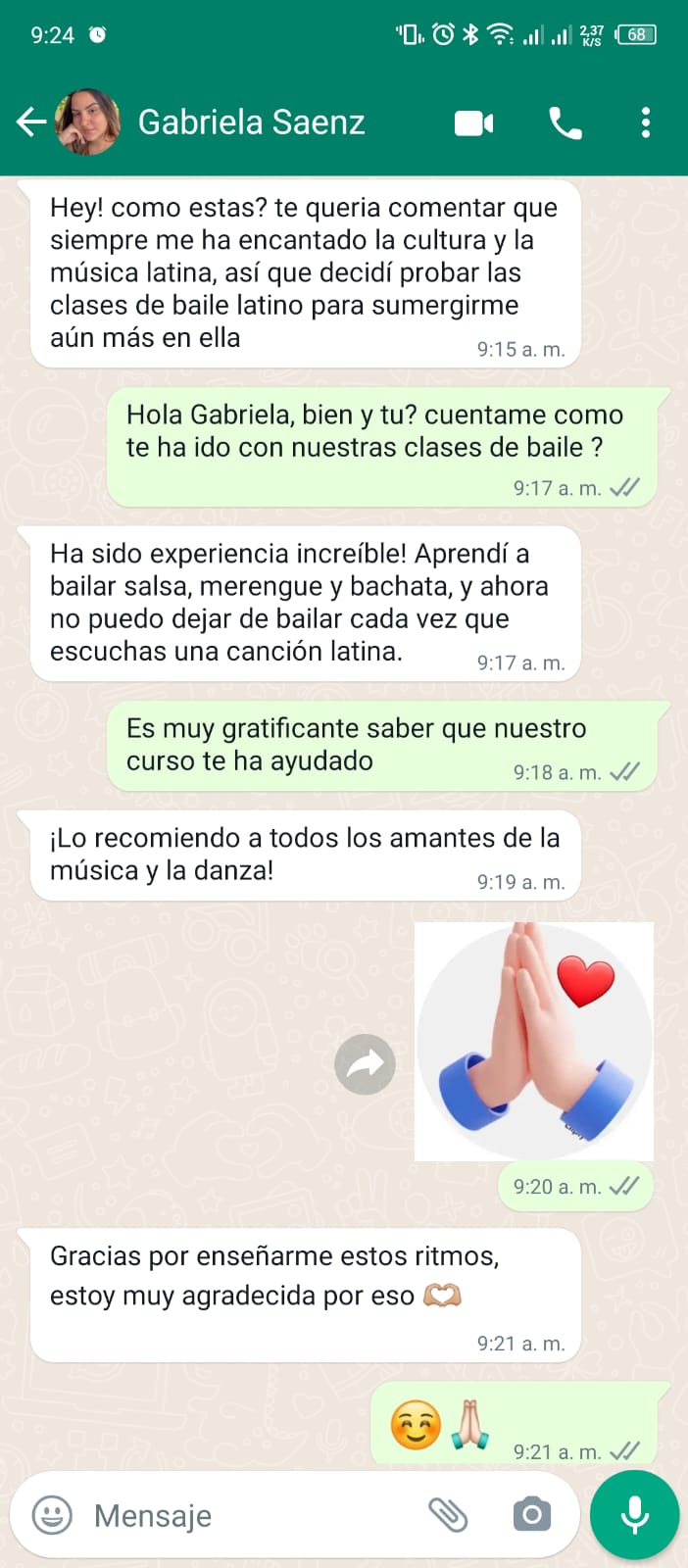The height and width of the screenshot is (1568, 688).
Task: Start a video call with Gabriela
Action: click(473, 123)
